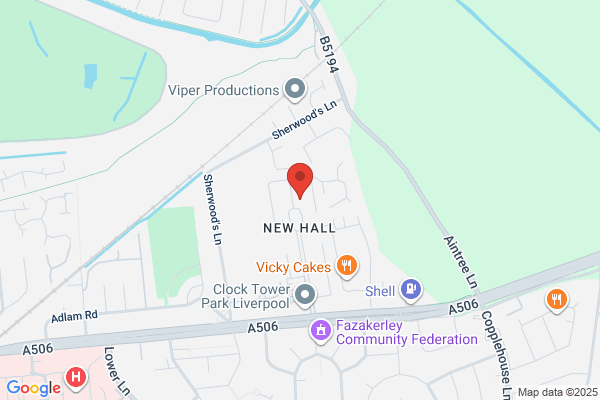Select the hospital marker near Lower Ln
This screenshot has height=400, width=600.
(x=76, y=378)
